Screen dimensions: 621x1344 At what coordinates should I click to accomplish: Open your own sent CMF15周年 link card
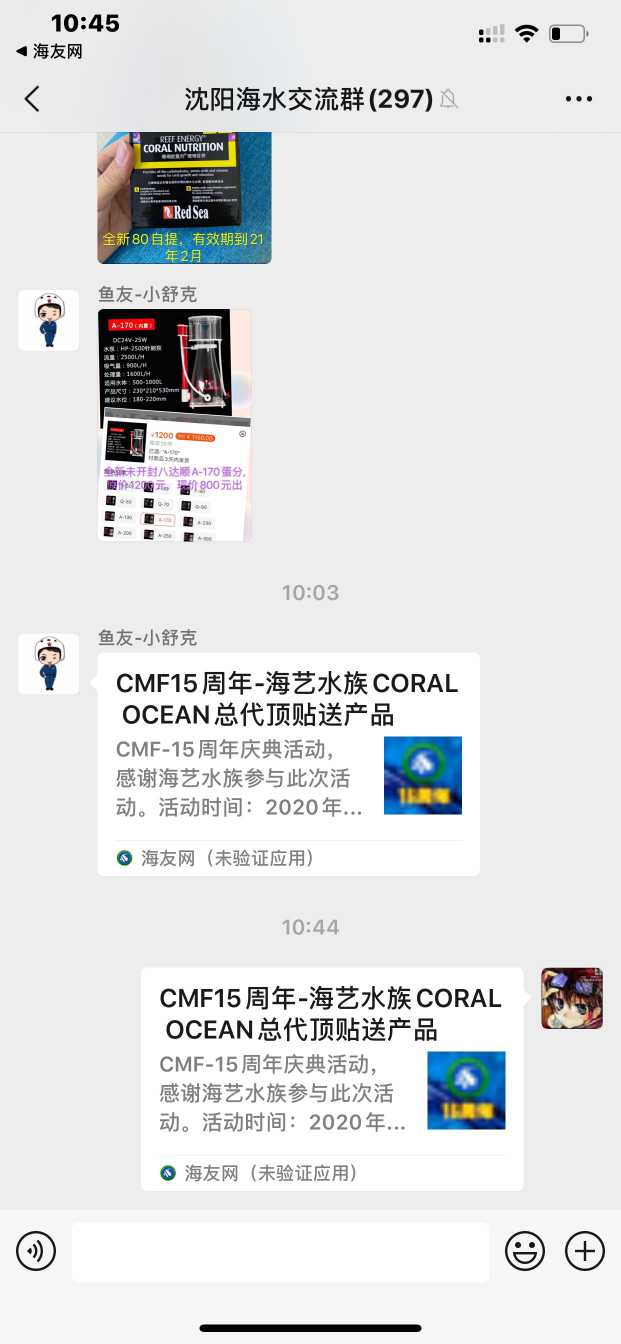[331, 1078]
